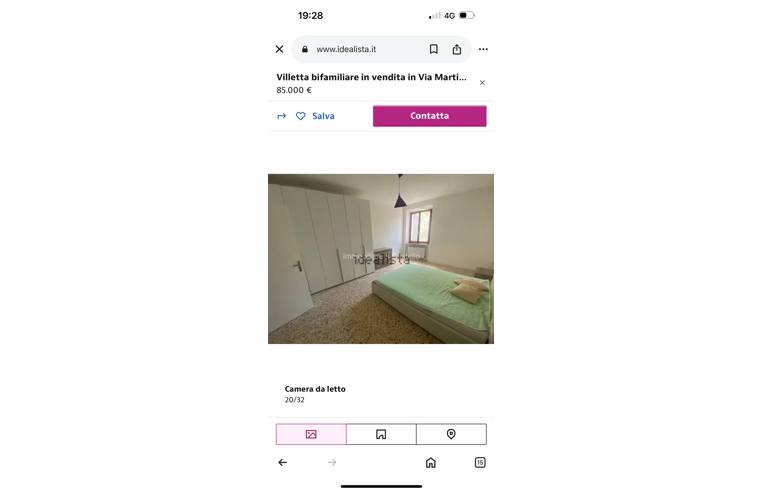Open the browser overflow menu
Image resolution: width=764 pixels, height=492 pixels.
(x=483, y=49)
